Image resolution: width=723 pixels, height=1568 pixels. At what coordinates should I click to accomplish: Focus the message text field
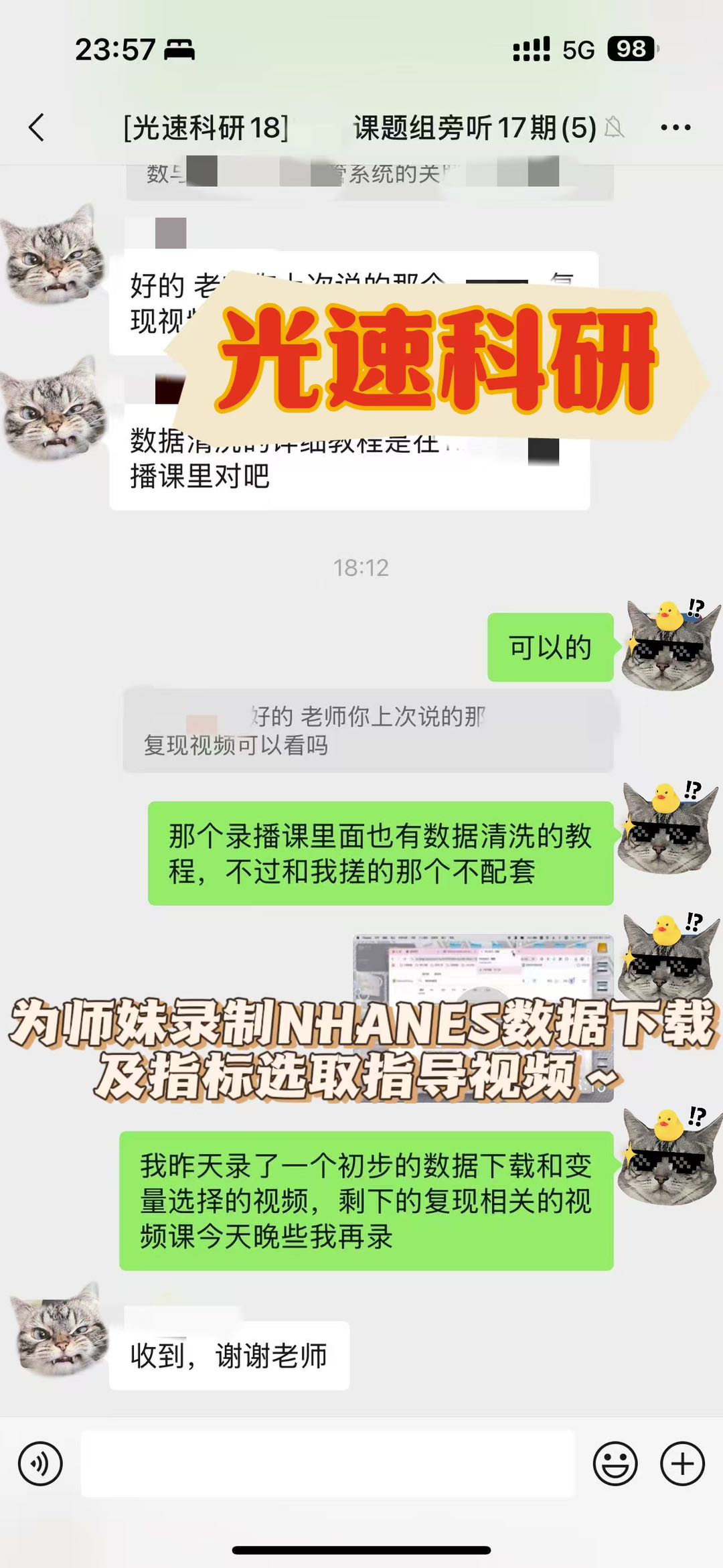[x=328, y=1464]
